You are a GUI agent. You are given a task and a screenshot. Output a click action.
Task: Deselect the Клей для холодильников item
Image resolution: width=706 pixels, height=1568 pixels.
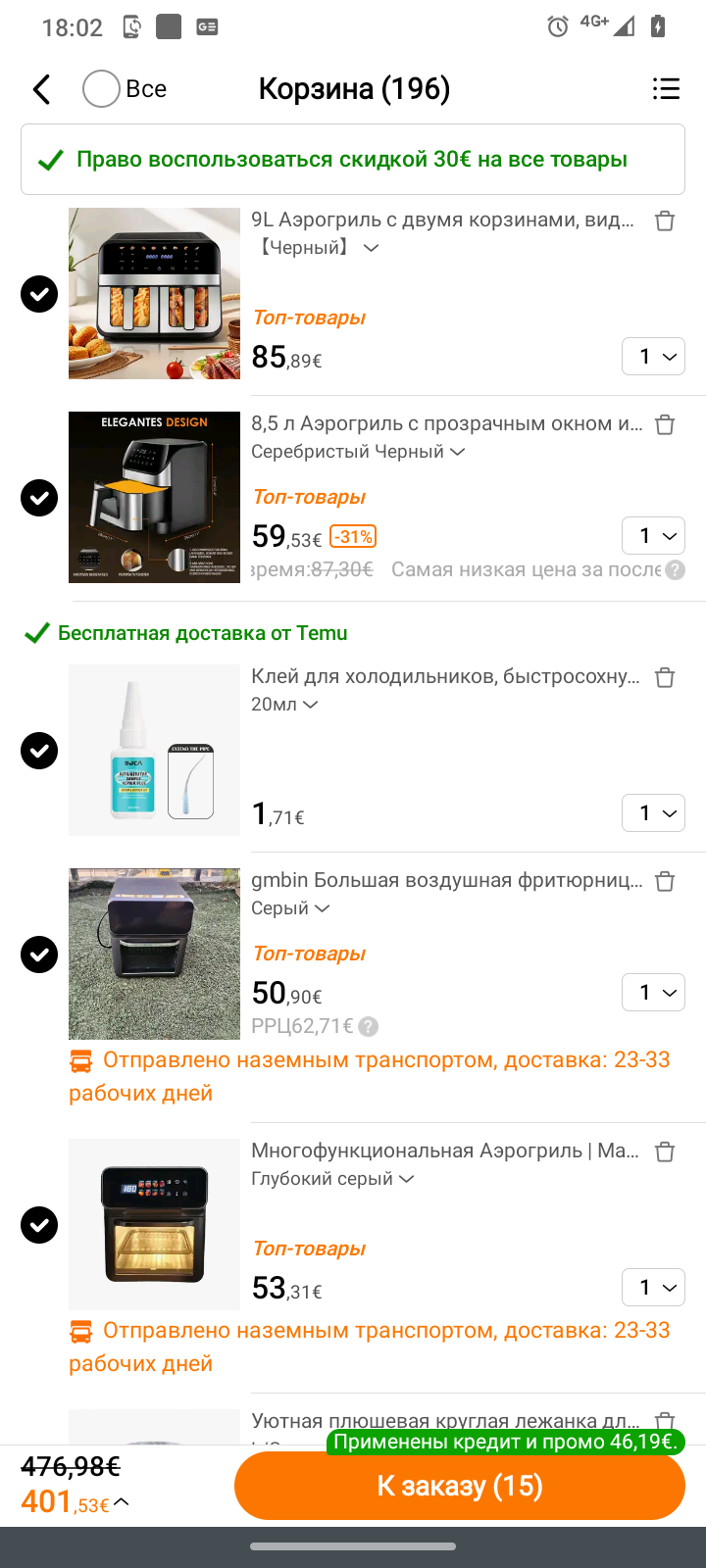coord(39,751)
